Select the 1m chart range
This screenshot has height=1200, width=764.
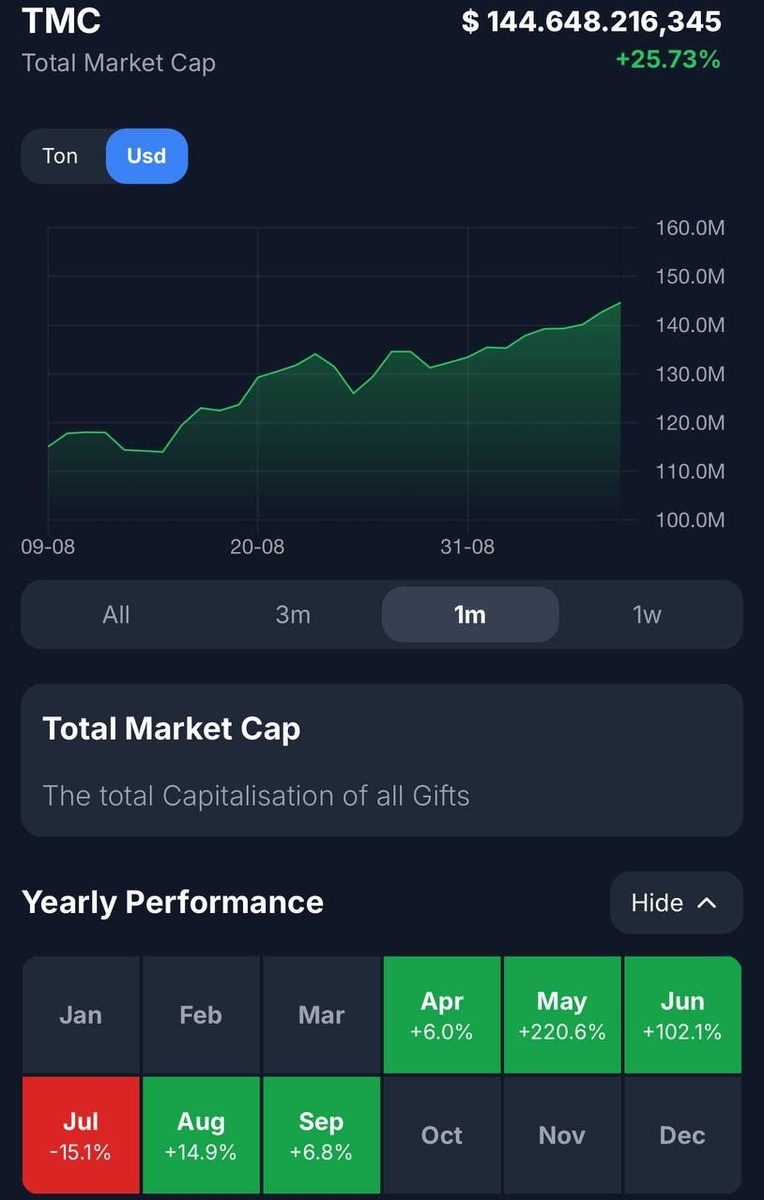pyautogui.click(x=470, y=614)
